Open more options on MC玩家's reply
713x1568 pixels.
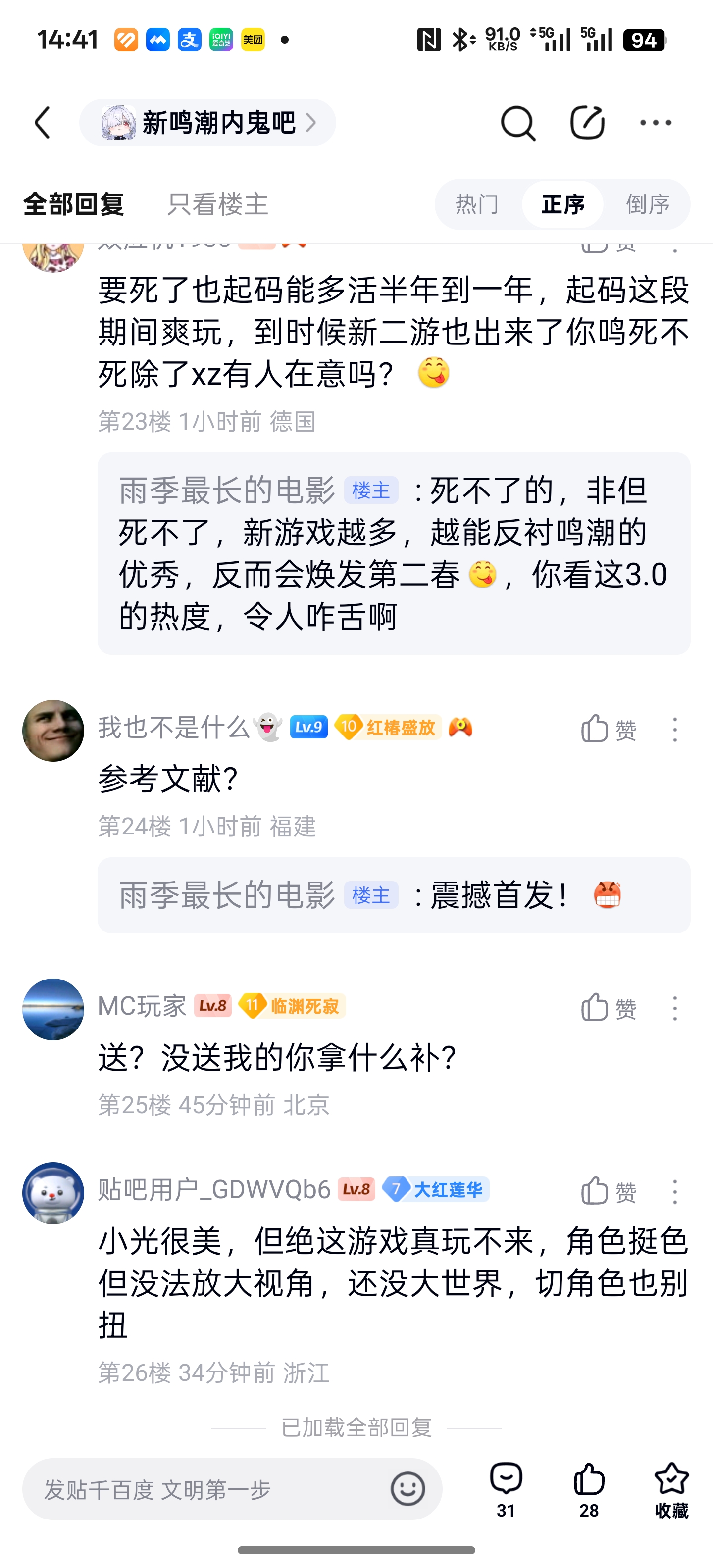coord(675,1008)
